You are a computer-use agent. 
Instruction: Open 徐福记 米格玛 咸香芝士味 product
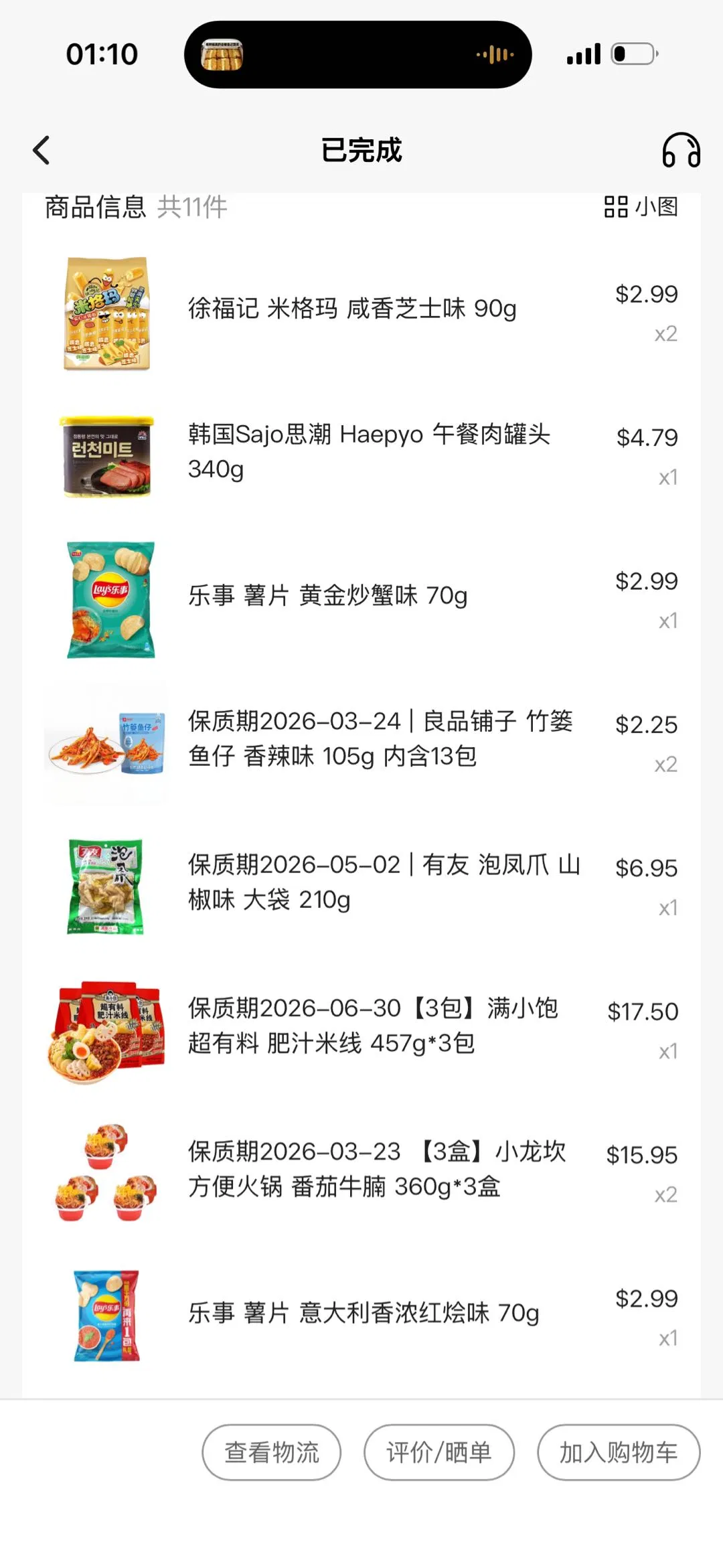tap(351, 309)
